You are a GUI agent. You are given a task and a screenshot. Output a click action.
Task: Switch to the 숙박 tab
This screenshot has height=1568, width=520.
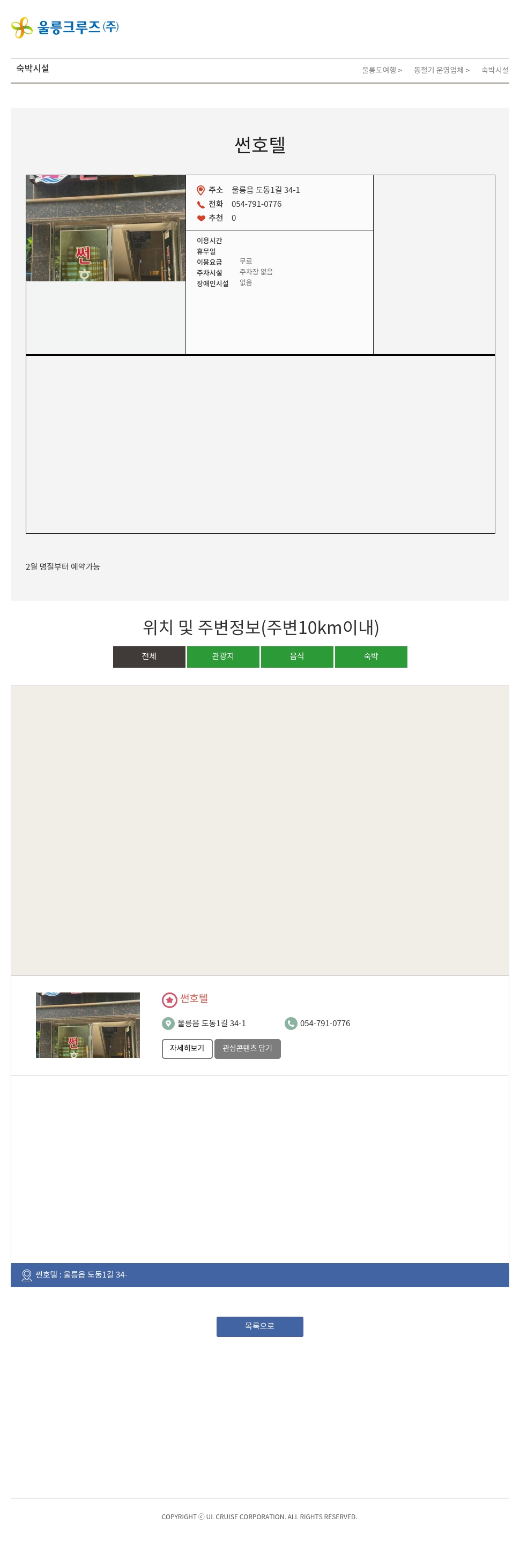(x=370, y=656)
